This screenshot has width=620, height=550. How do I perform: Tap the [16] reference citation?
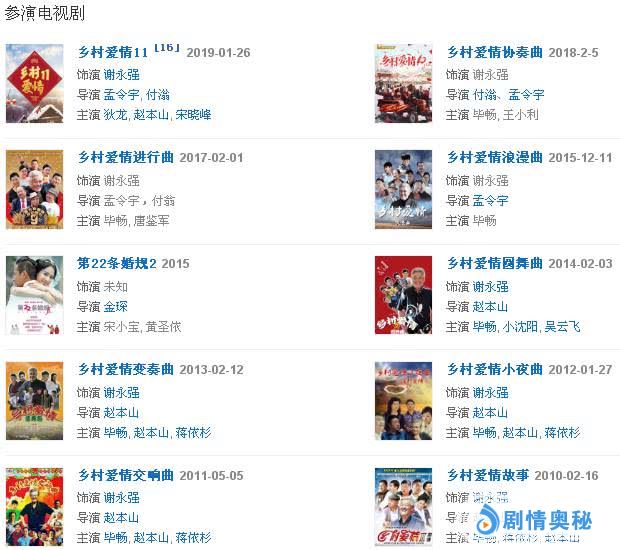[167, 46]
